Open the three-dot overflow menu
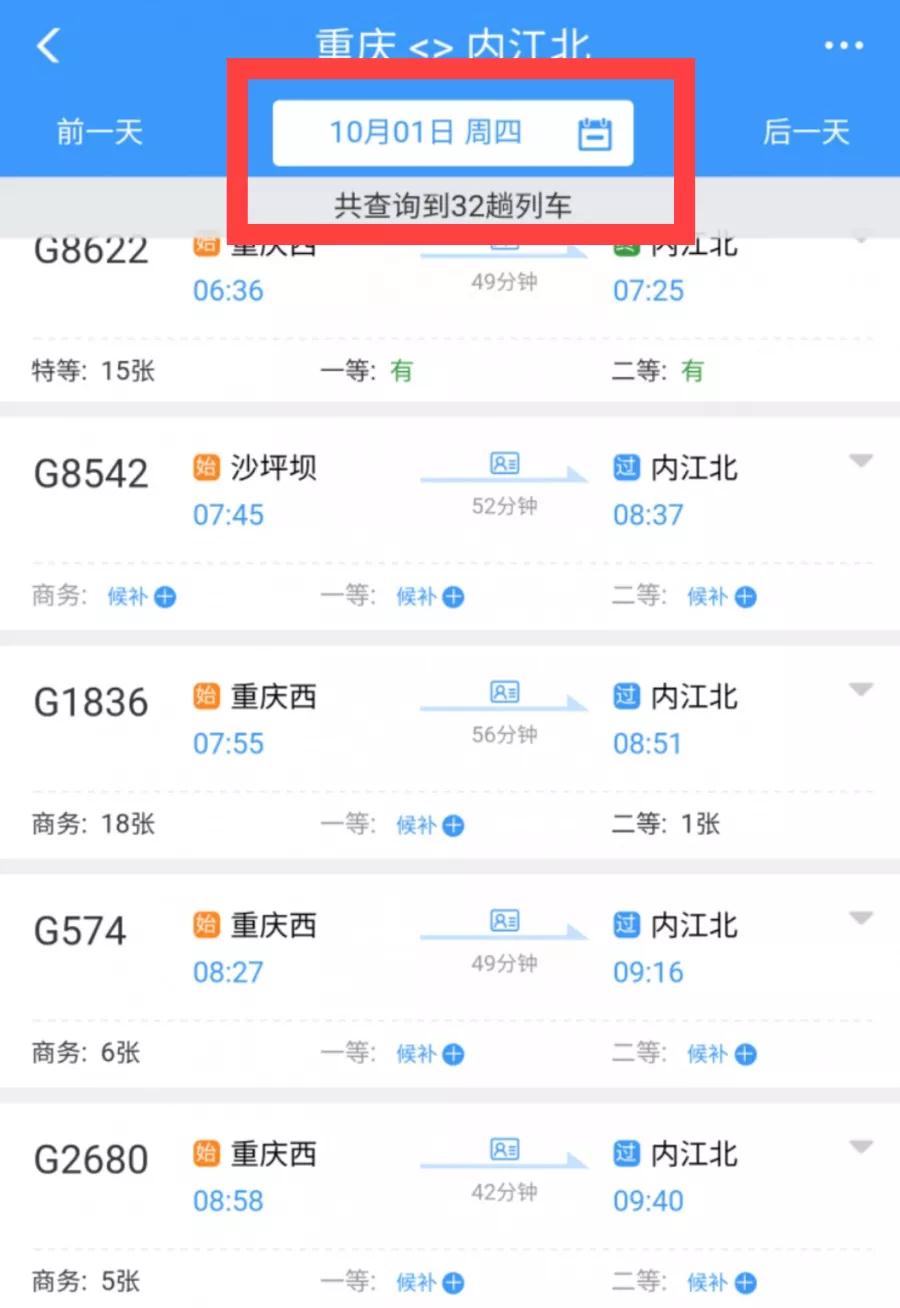The image size is (900, 1308). [843, 45]
